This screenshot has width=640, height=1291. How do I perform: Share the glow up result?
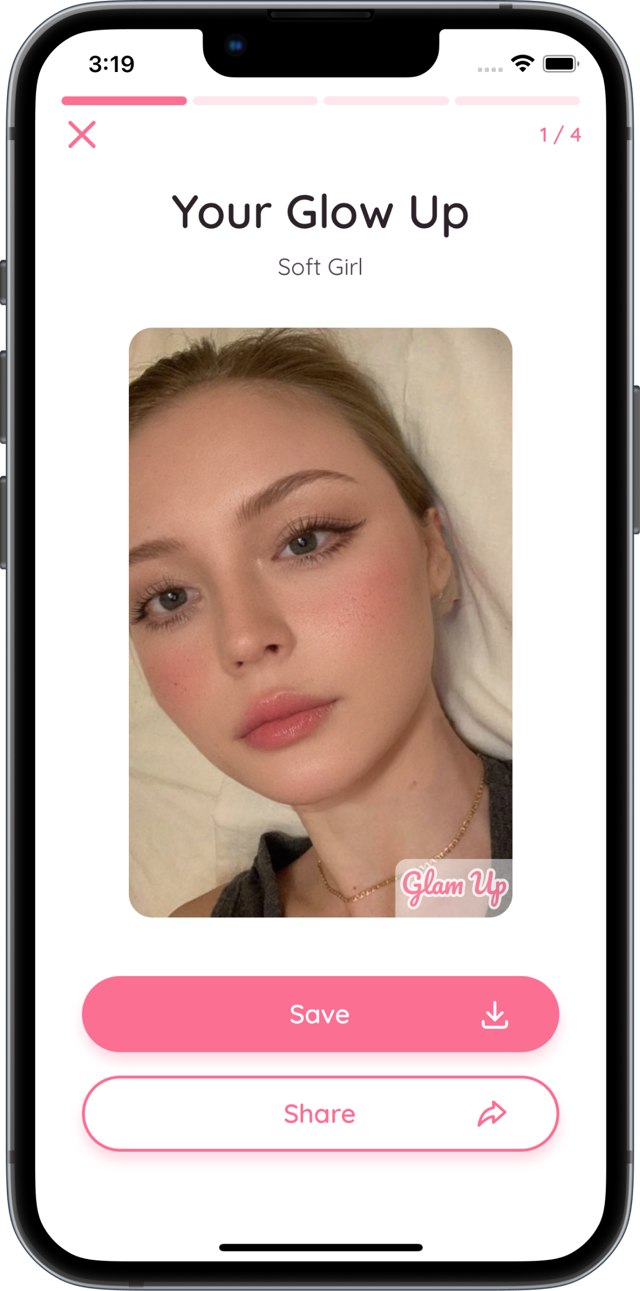tap(320, 1114)
